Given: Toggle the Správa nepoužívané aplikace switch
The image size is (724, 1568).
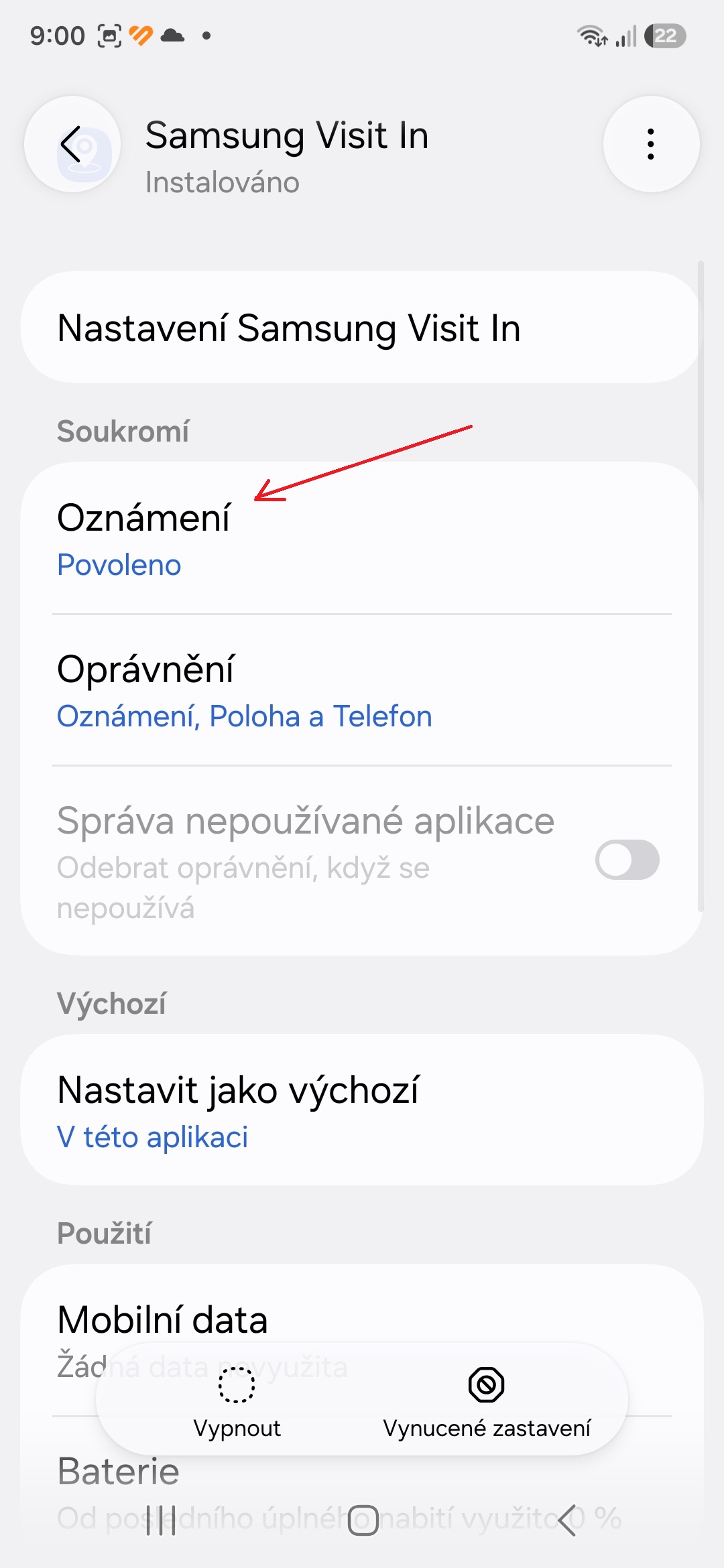Looking at the screenshot, I should 627,860.
